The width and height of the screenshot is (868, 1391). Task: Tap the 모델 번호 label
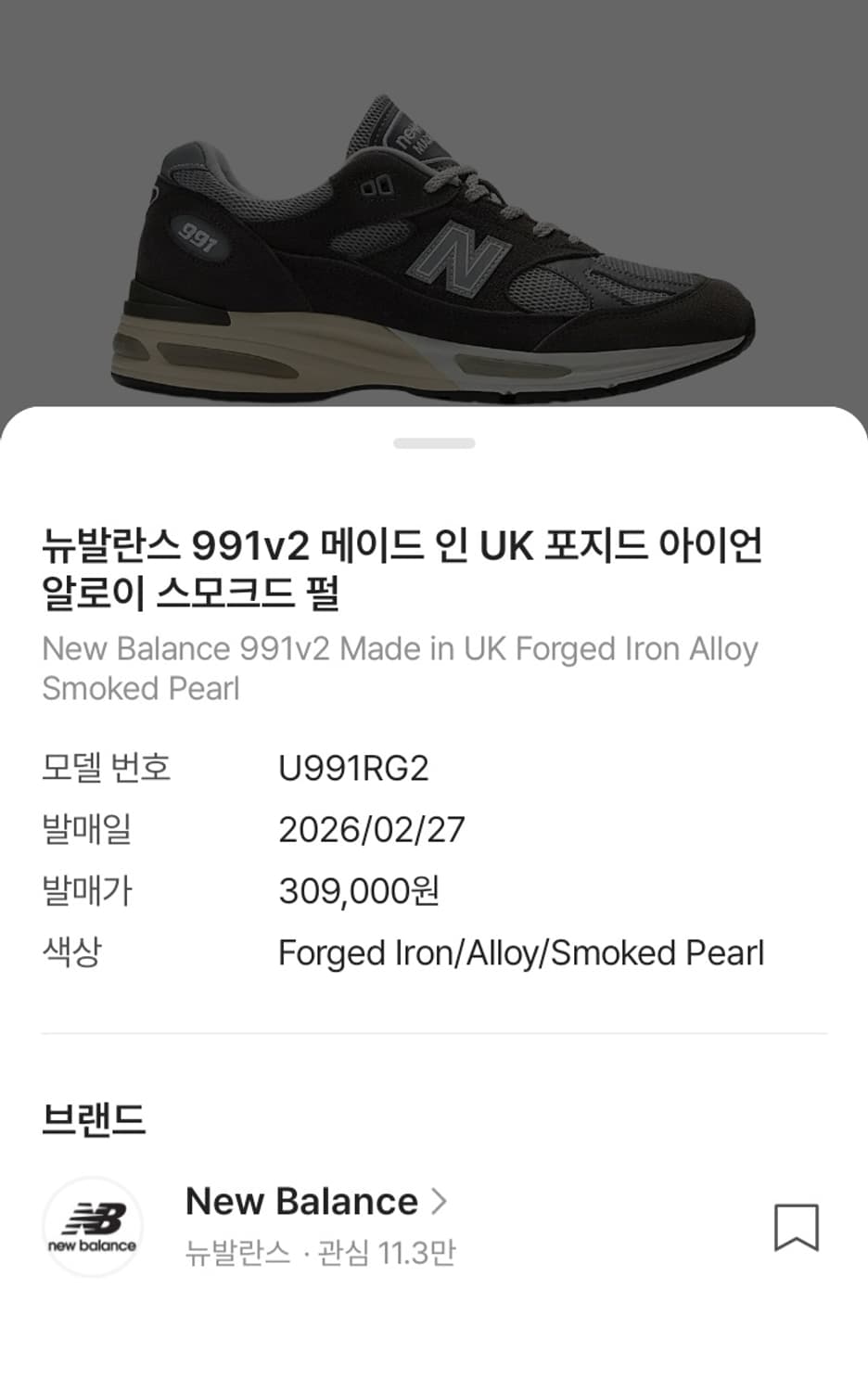[x=105, y=769]
